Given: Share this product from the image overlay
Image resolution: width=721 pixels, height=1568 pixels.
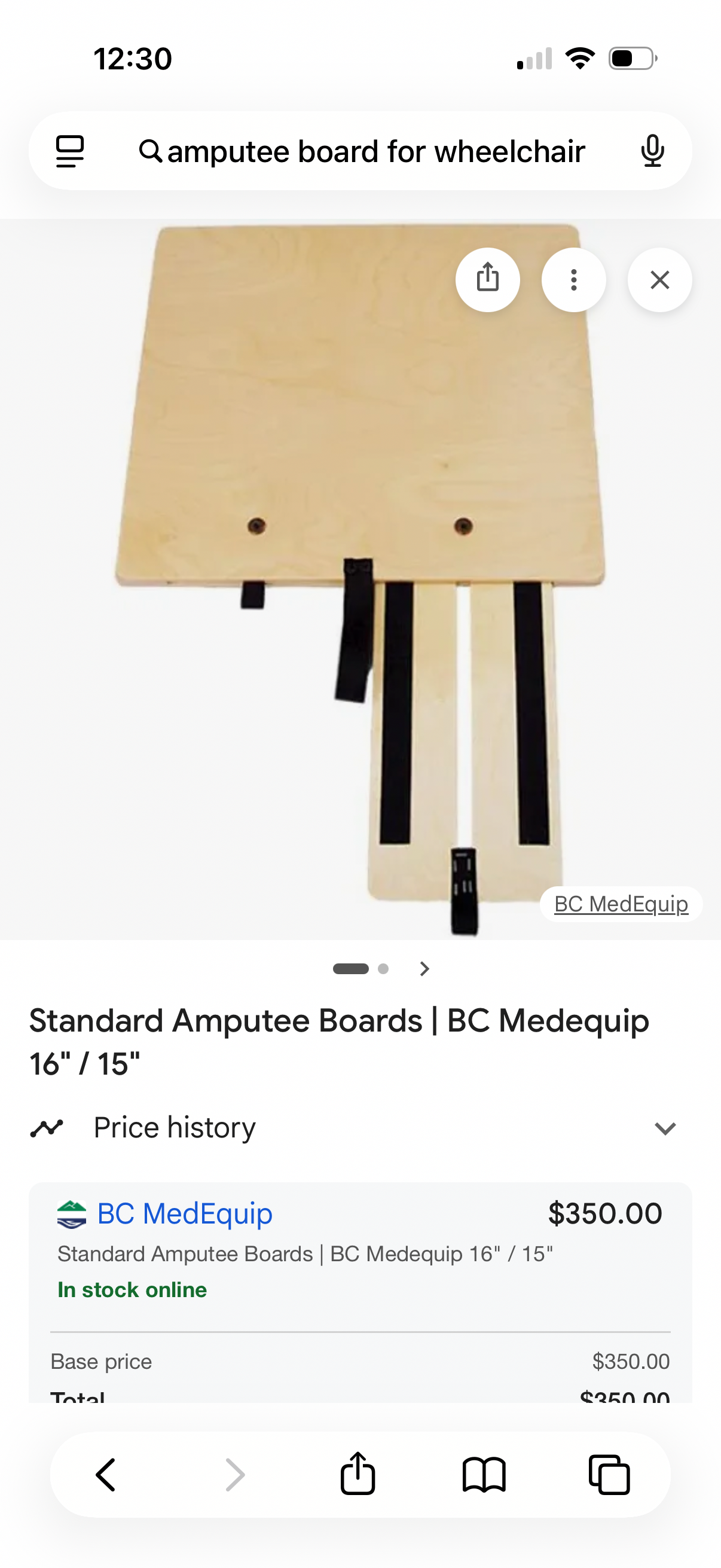Looking at the screenshot, I should 487,280.
